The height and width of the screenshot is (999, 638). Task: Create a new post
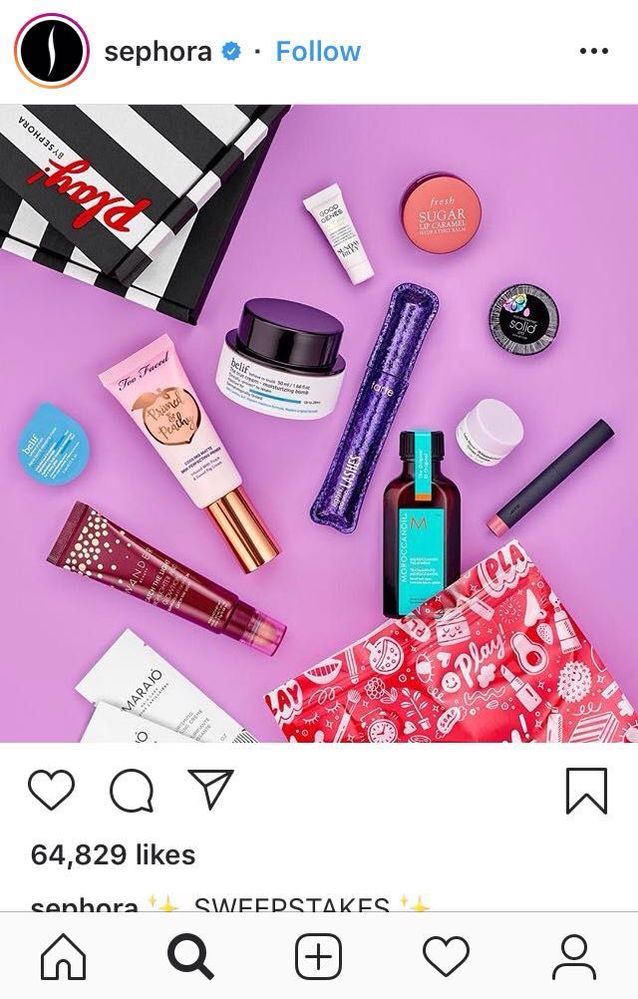(x=319, y=957)
